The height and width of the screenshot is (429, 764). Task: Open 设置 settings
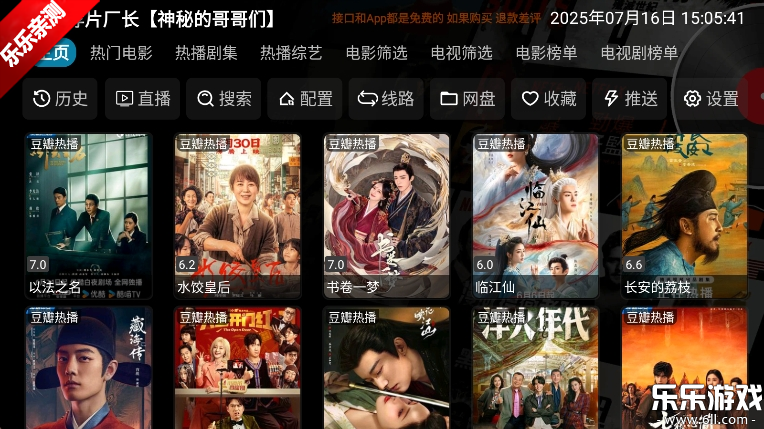(x=711, y=99)
